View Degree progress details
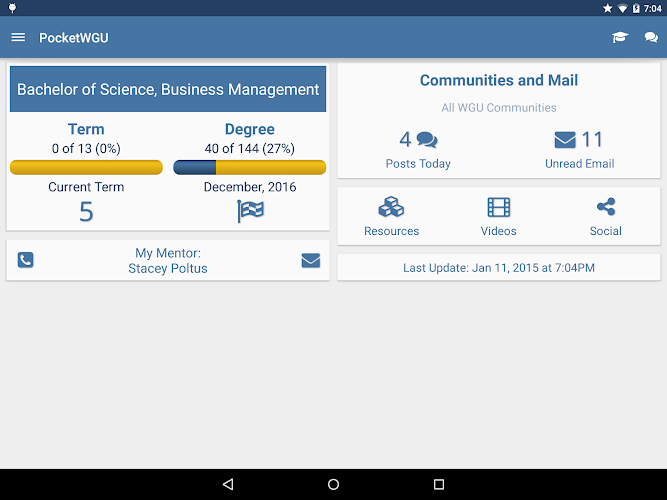This screenshot has height=500, width=667. click(x=249, y=148)
